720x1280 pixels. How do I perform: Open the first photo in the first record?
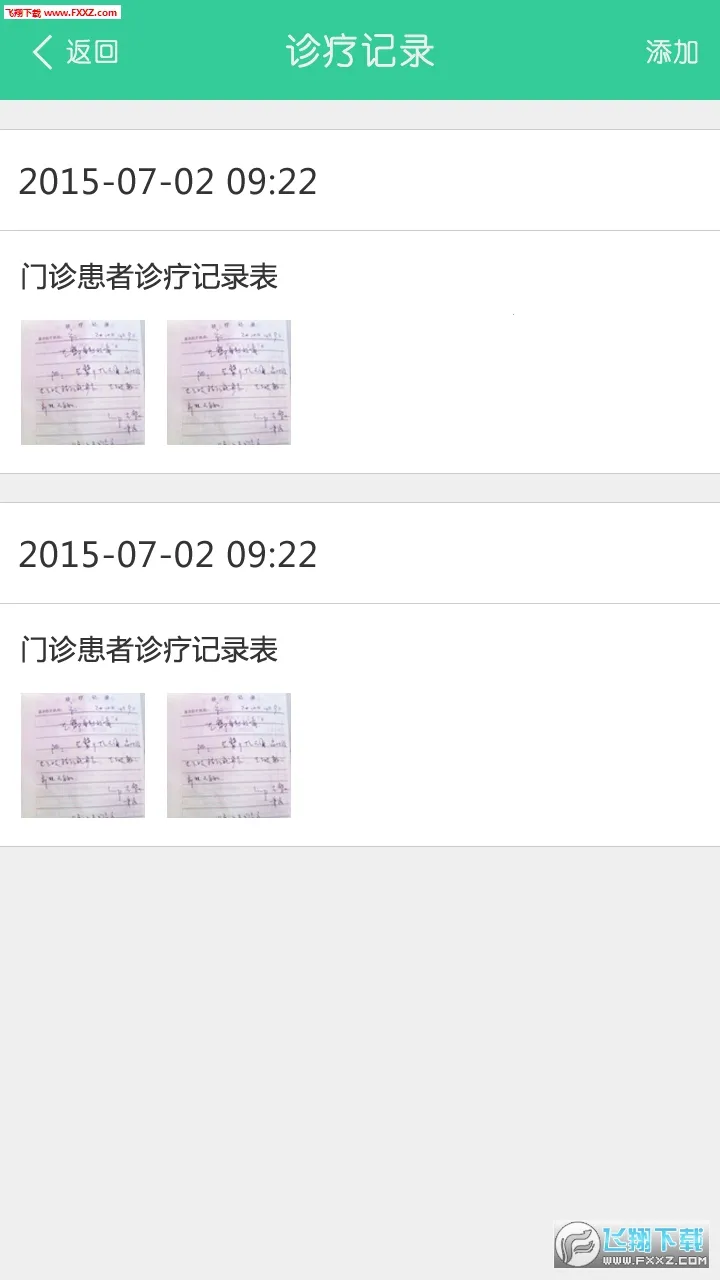pos(83,382)
